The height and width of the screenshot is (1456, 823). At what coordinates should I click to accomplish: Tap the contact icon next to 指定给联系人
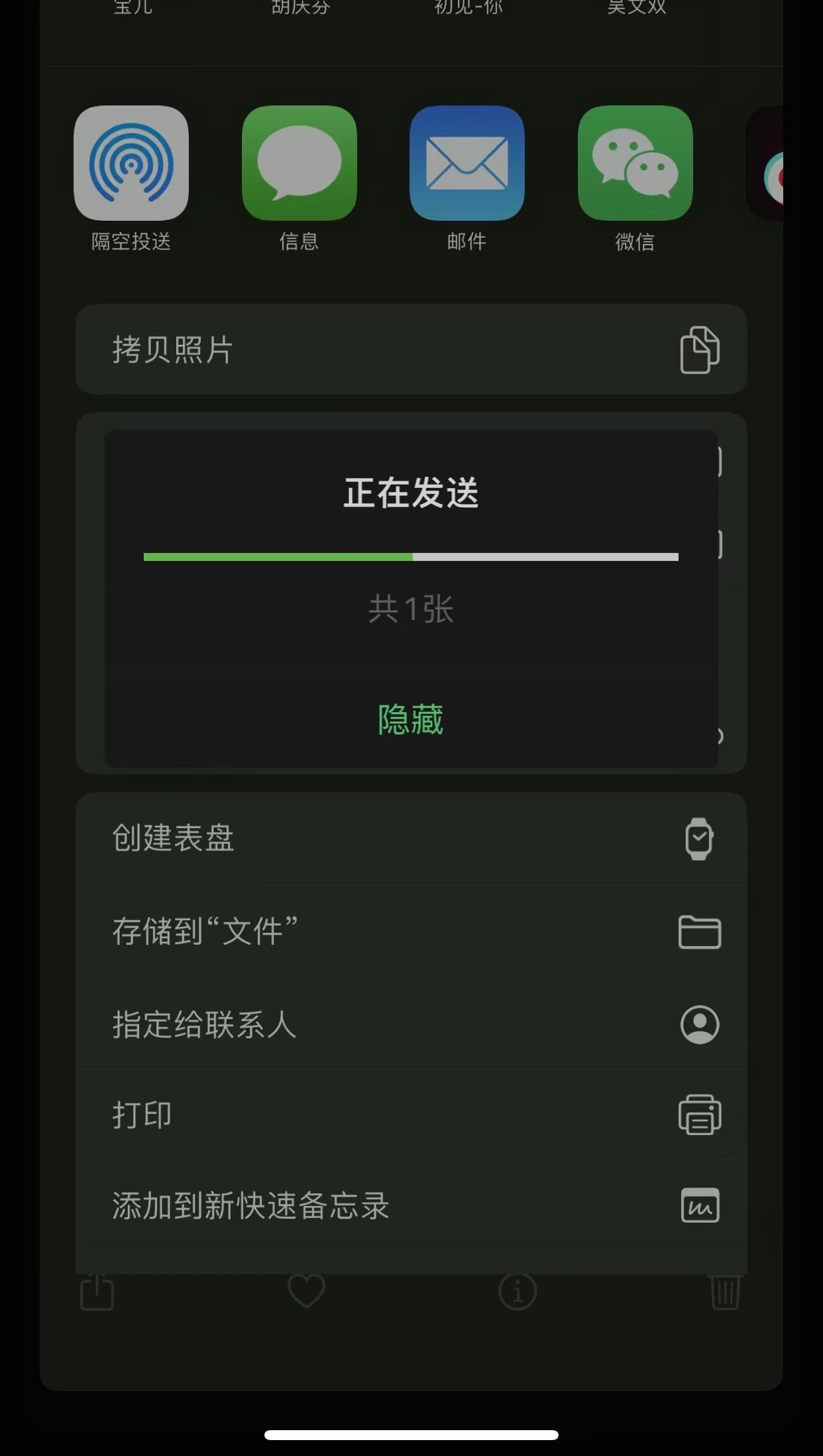(x=699, y=1025)
